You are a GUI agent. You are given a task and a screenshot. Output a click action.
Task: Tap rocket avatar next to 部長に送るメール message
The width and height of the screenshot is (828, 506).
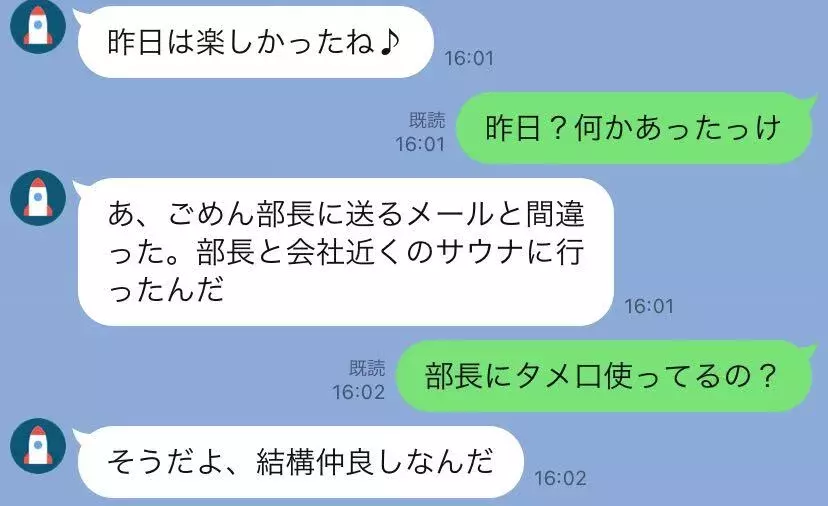[38, 196]
